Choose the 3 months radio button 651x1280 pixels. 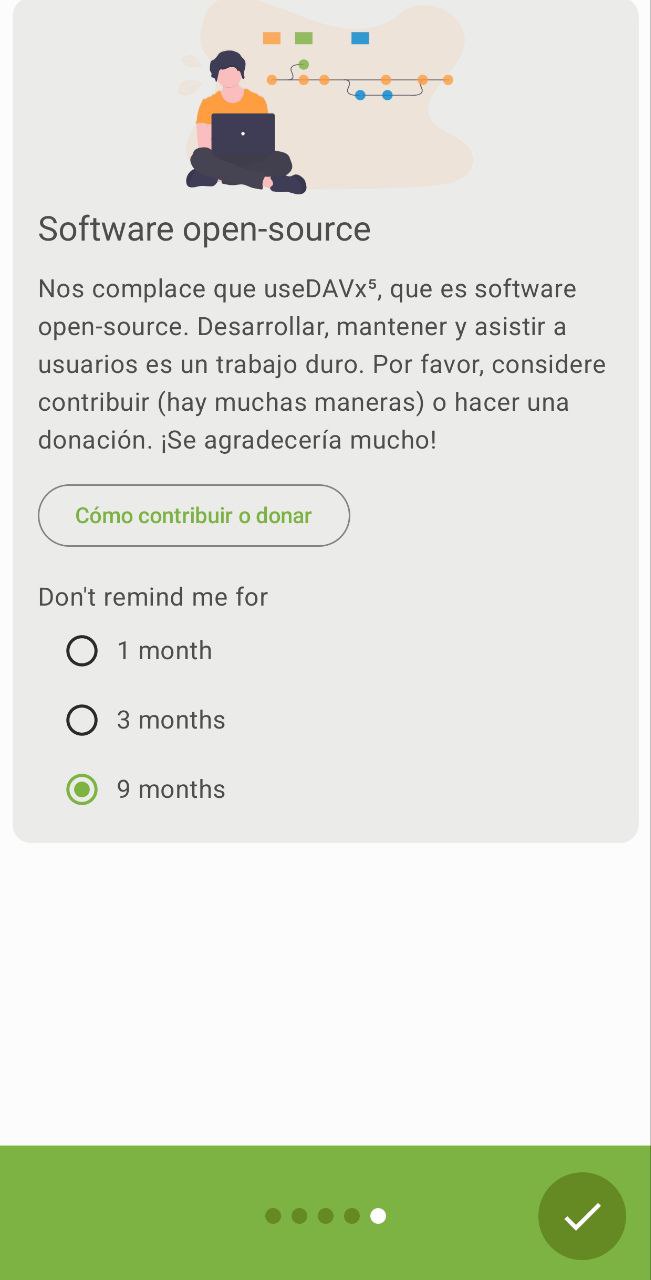pyautogui.click(x=82, y=720)
